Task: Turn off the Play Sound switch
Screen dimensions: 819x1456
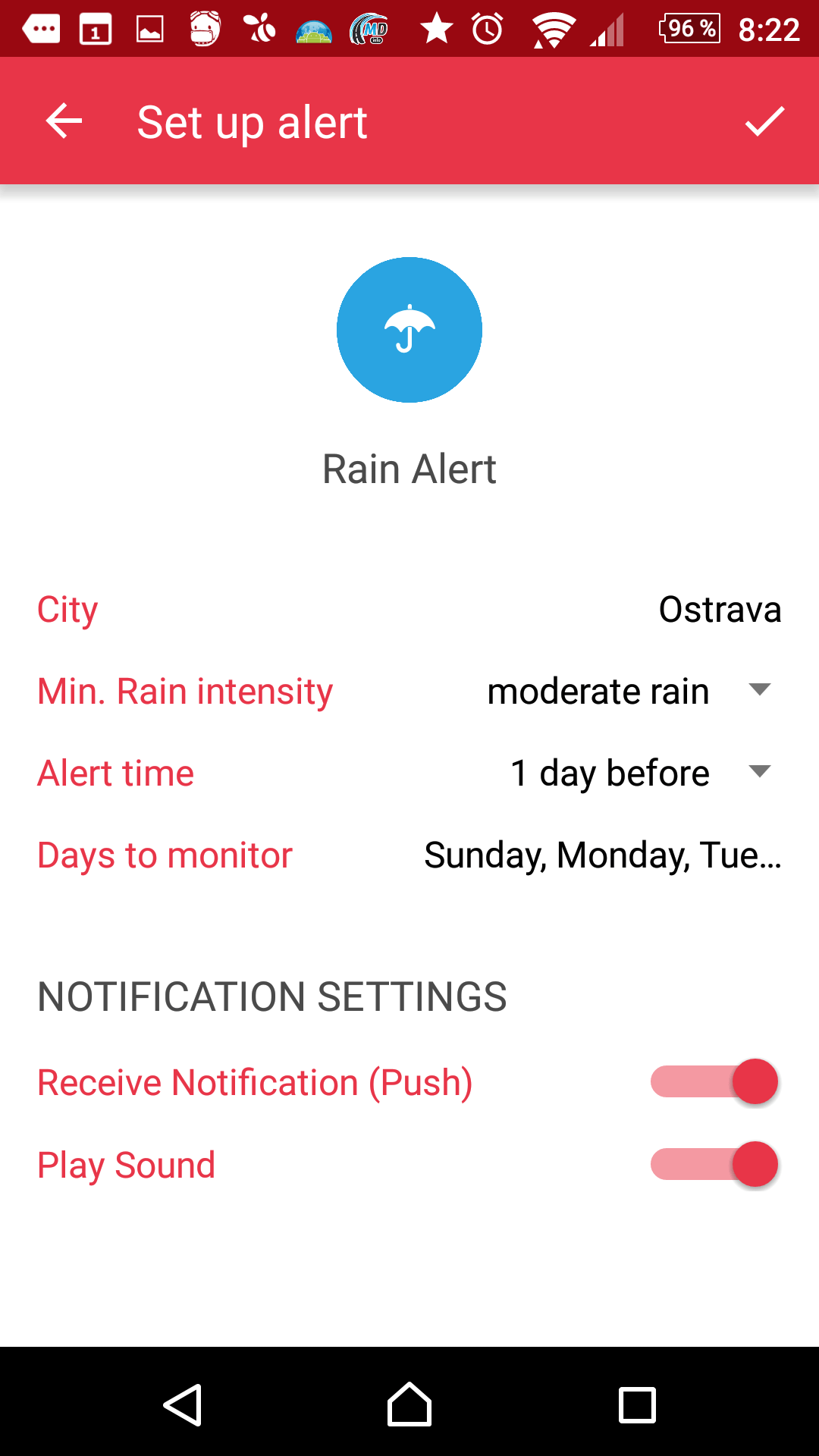Action: (714, 1164)
